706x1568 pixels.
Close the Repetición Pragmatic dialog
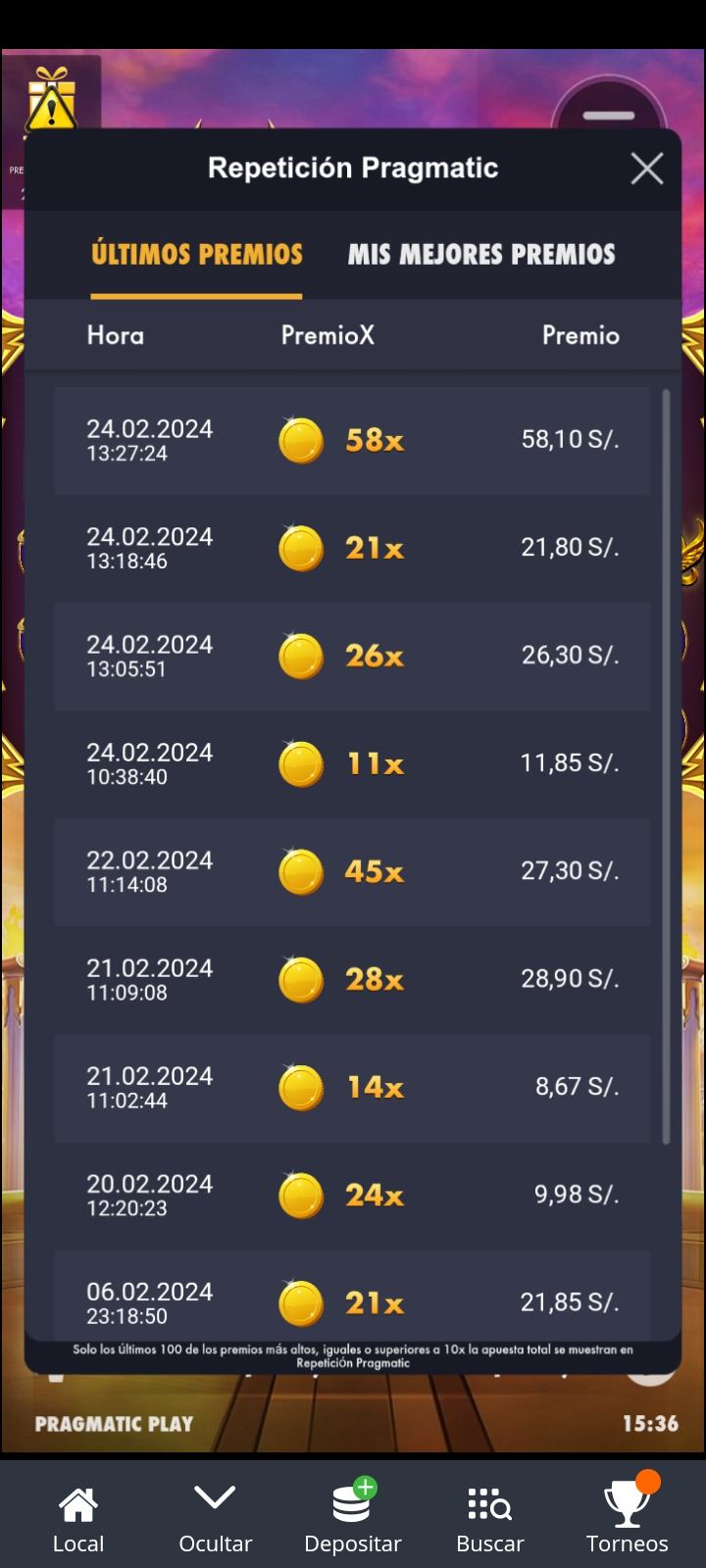(x=647, y=169)
